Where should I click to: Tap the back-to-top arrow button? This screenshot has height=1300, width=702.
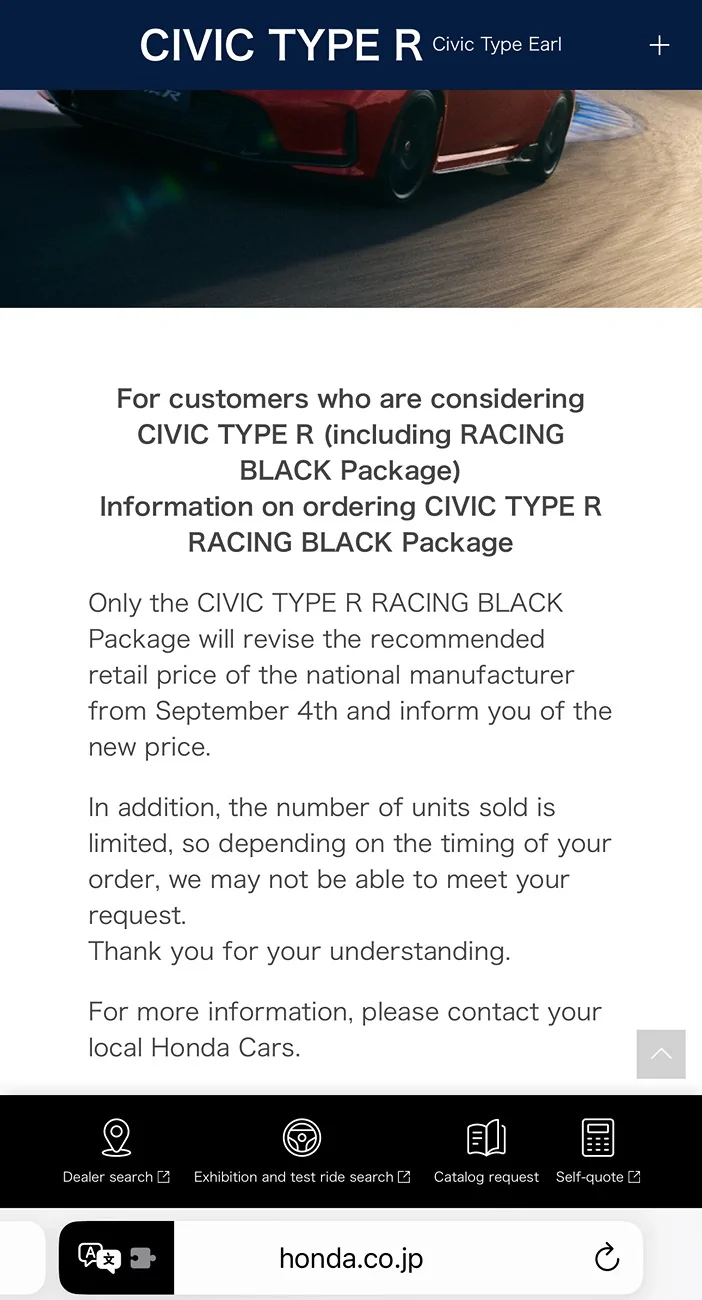click(x=661, y=1054)
